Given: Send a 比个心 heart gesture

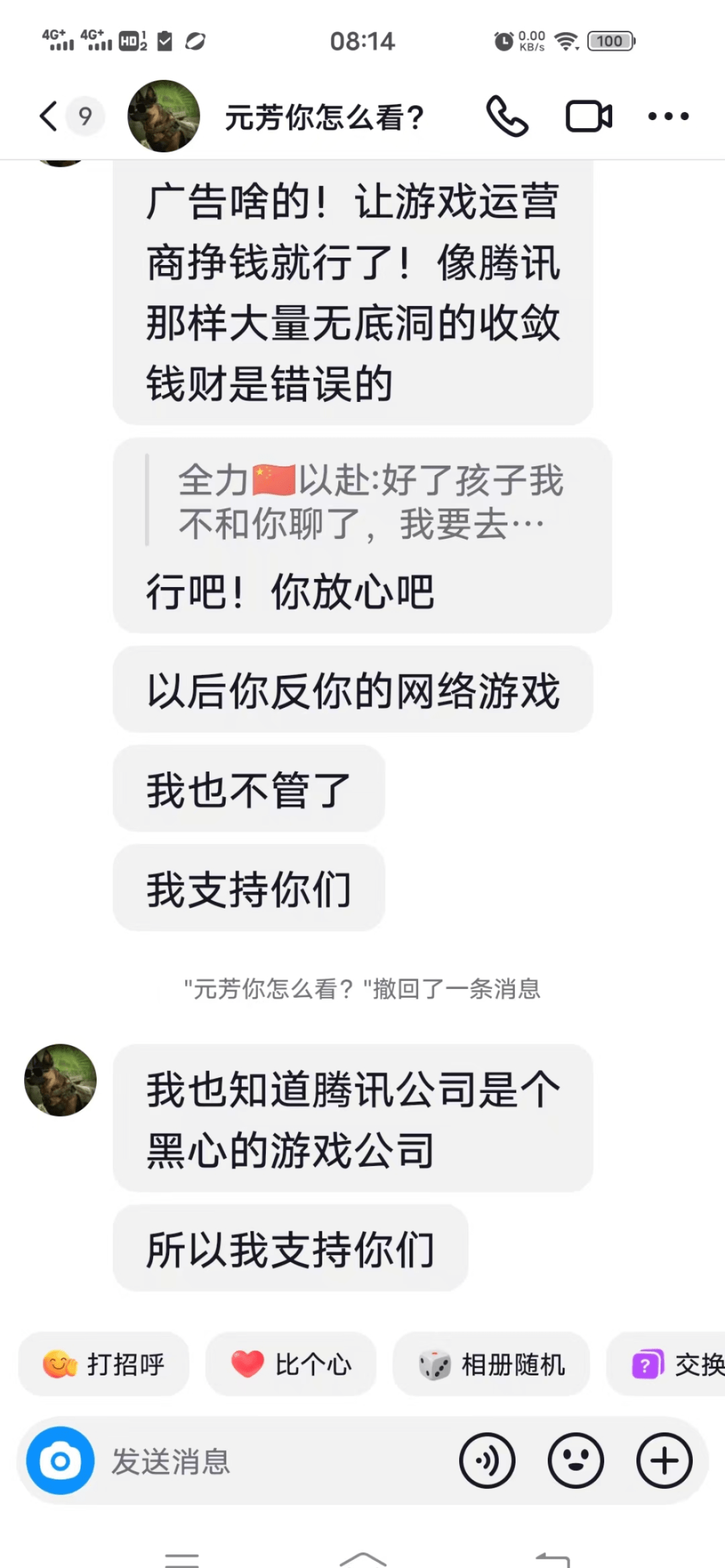Looking at the screenshot, I should point(291,1364).
